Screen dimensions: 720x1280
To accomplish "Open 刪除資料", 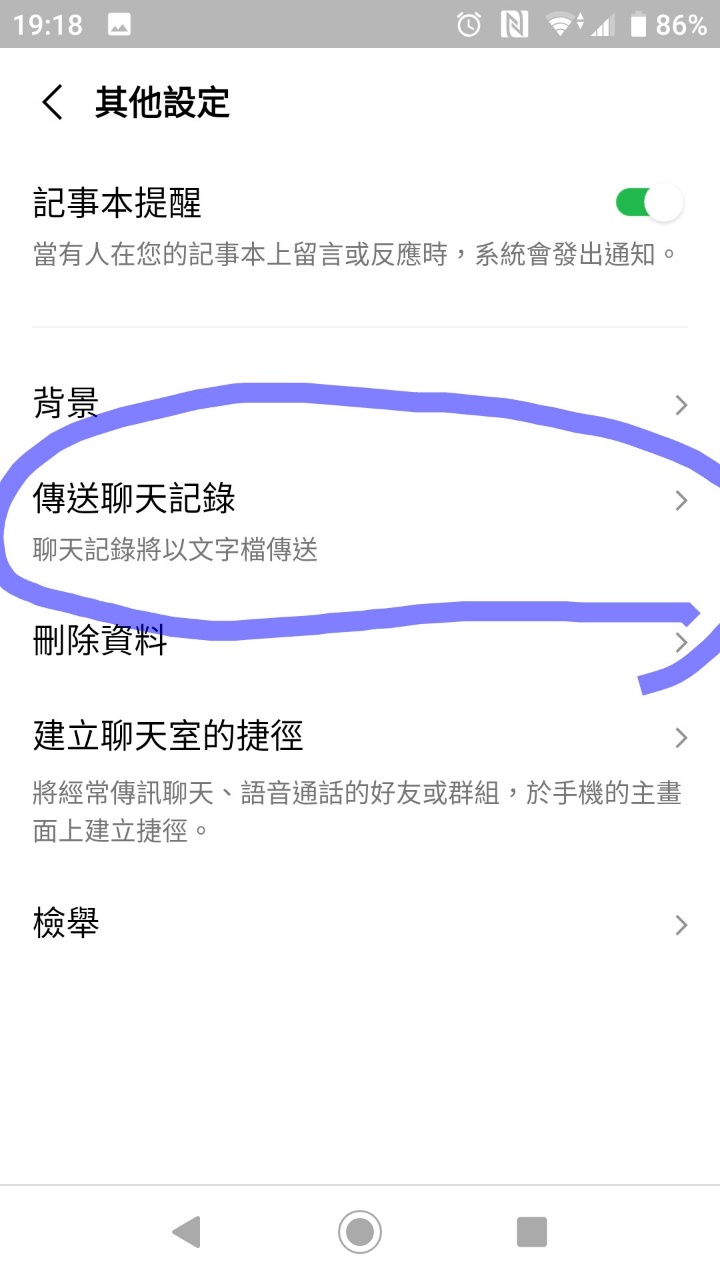I will 360,642.
